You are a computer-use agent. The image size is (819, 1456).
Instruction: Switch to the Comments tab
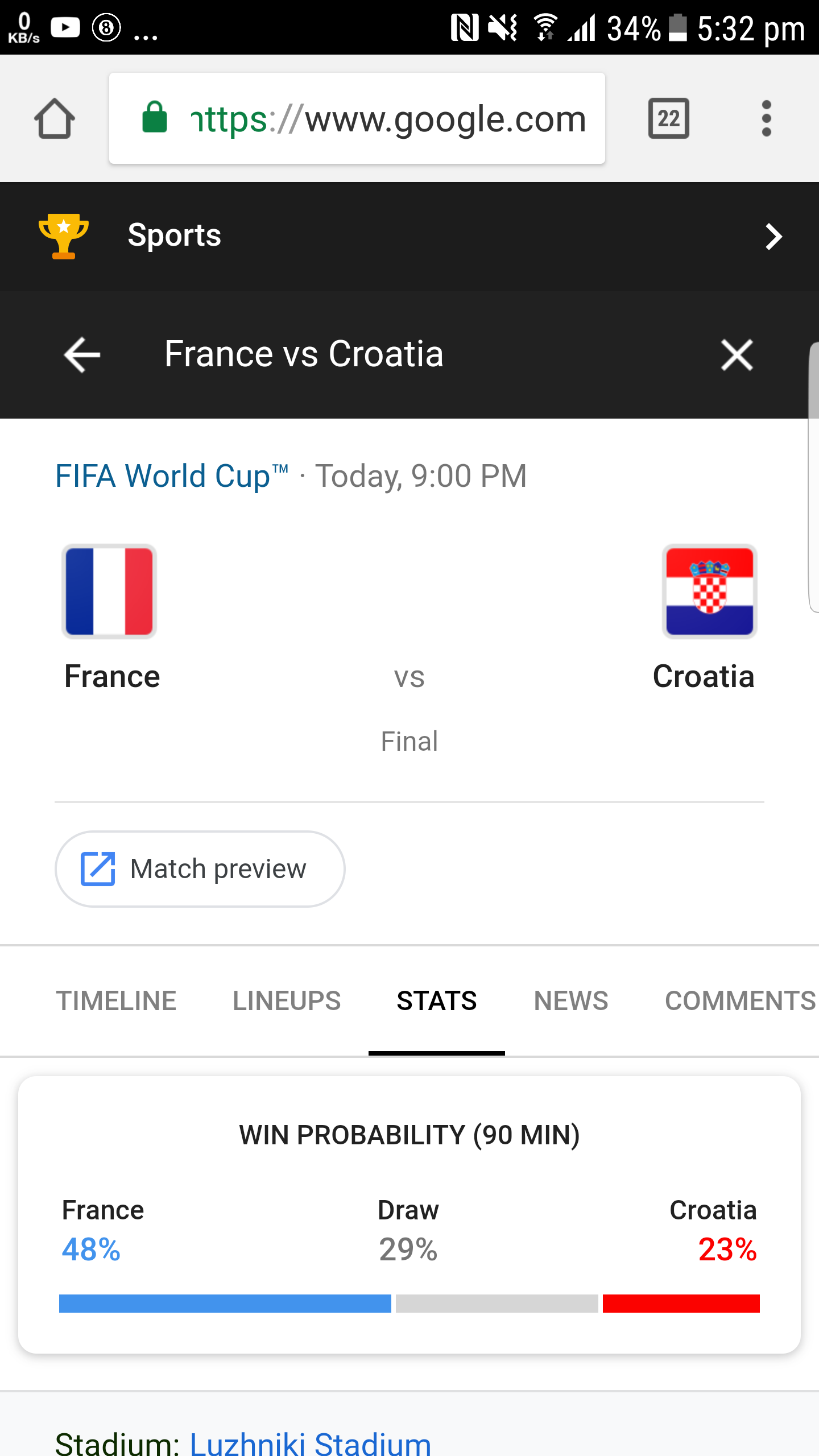pos(739,1001)
